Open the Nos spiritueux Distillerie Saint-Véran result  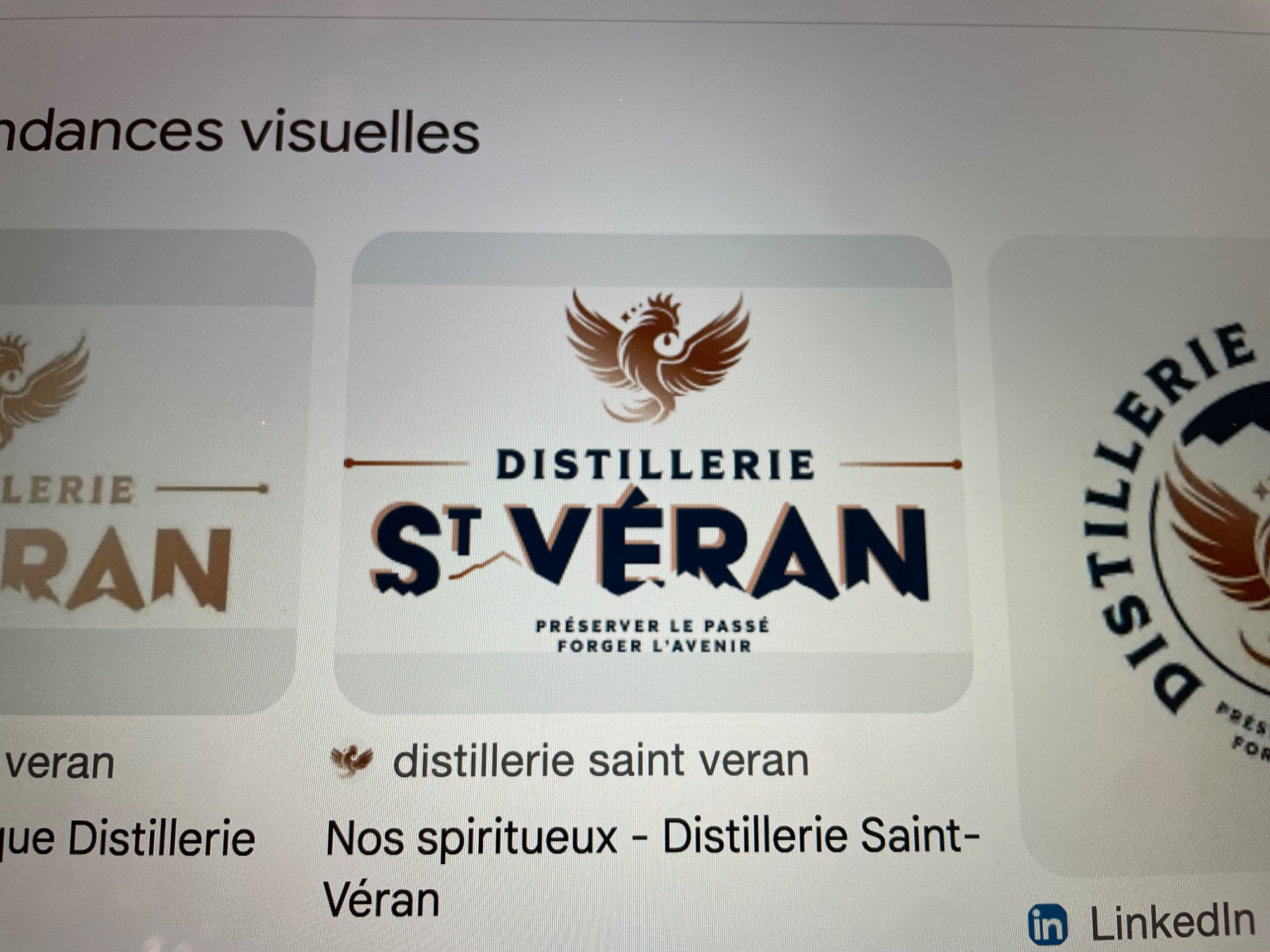(652, 838)
